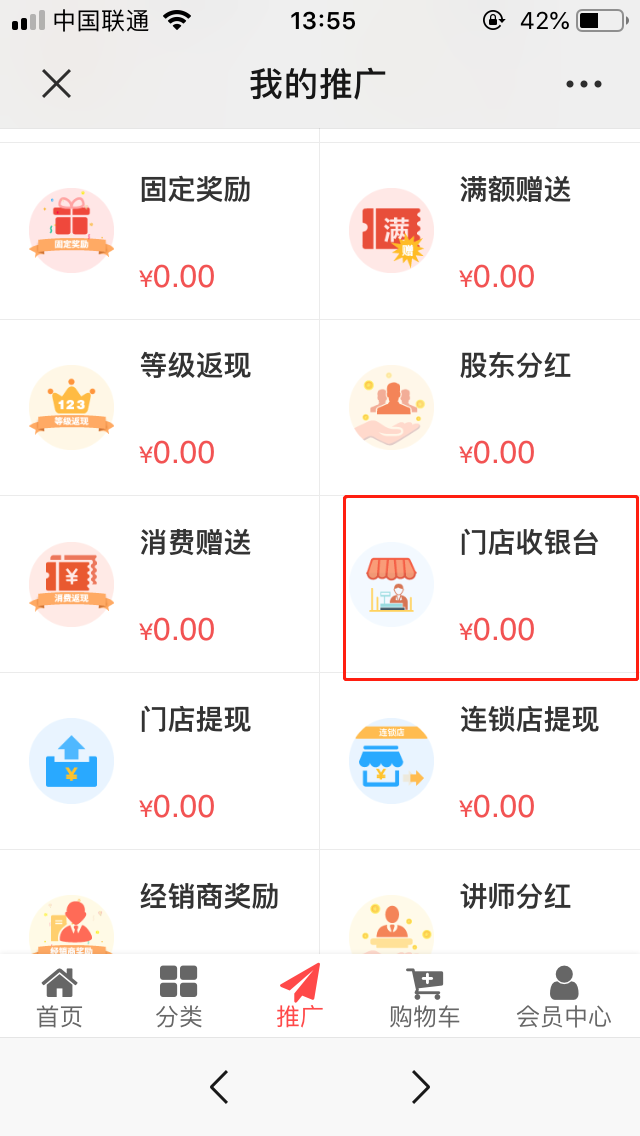Open the 连锁店提现 card

tap(480, 761)
